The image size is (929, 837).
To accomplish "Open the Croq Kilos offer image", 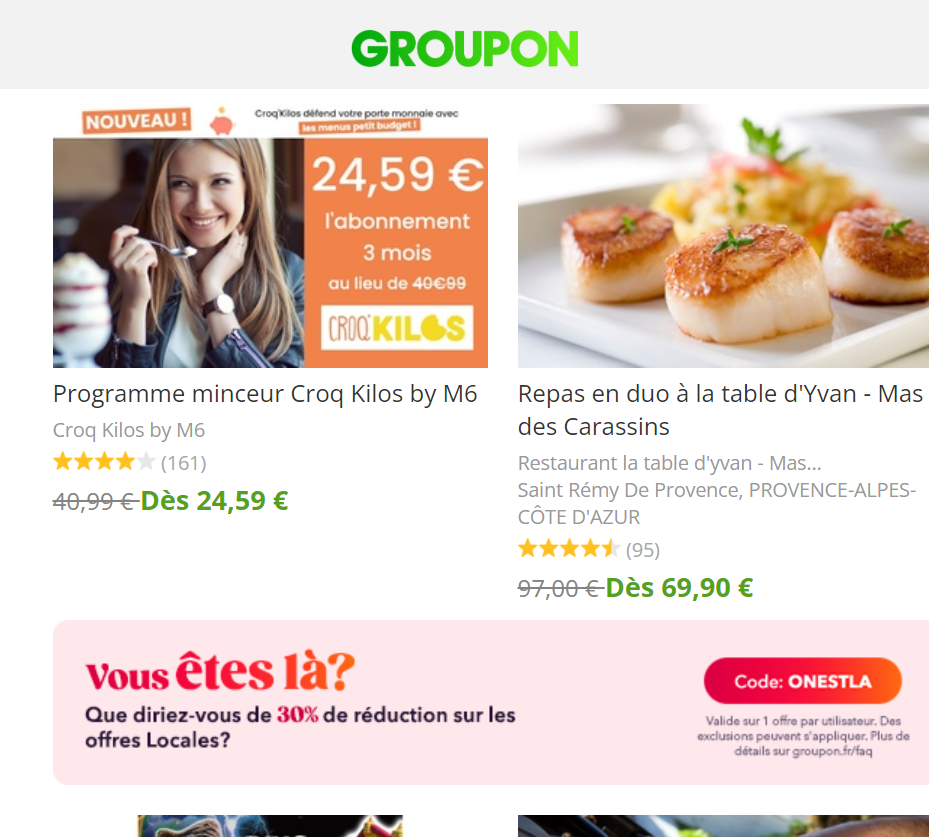I will pyautogui.click(x=270, y=236).
